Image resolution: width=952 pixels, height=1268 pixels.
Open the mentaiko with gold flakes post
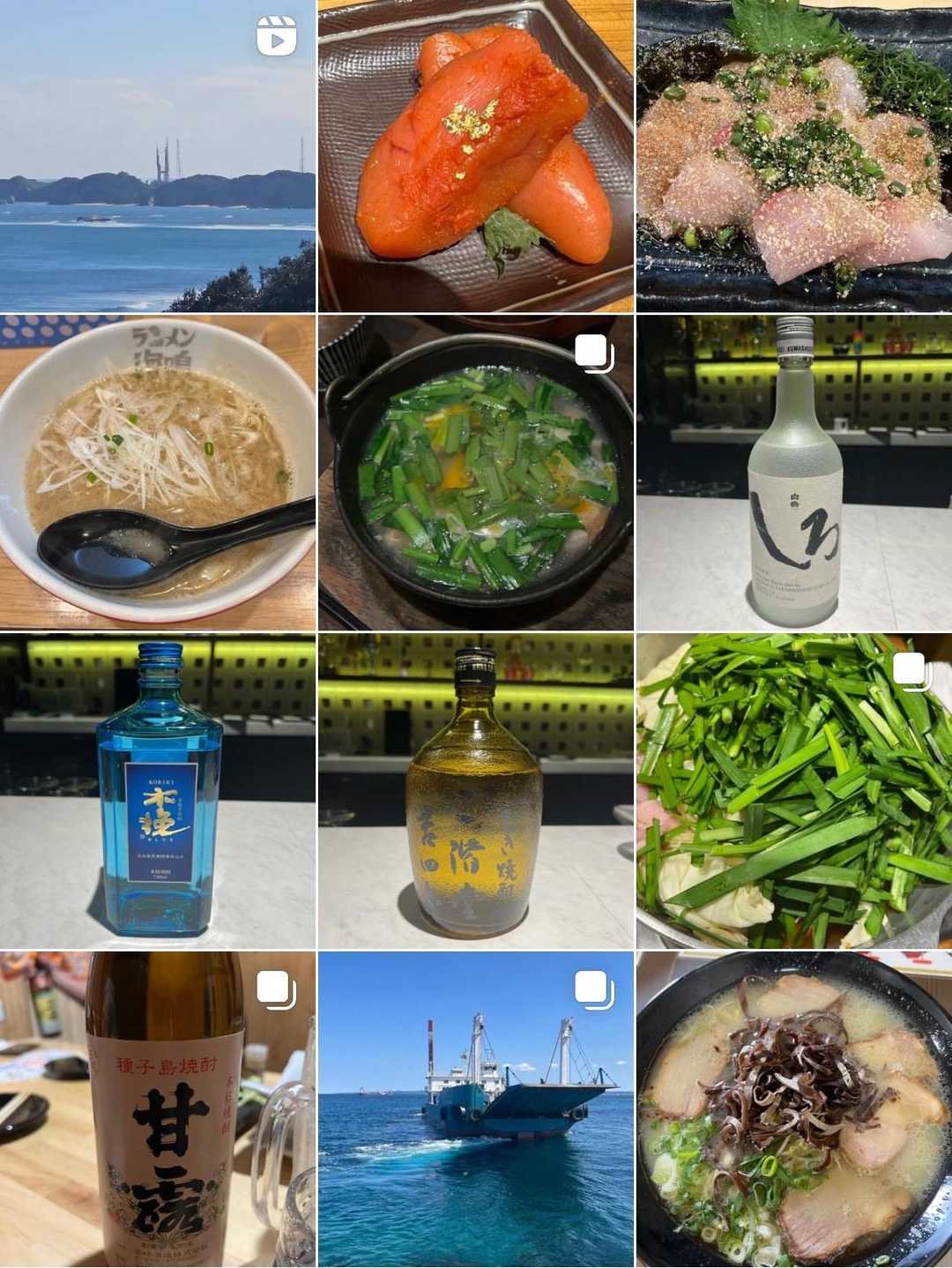476,155
